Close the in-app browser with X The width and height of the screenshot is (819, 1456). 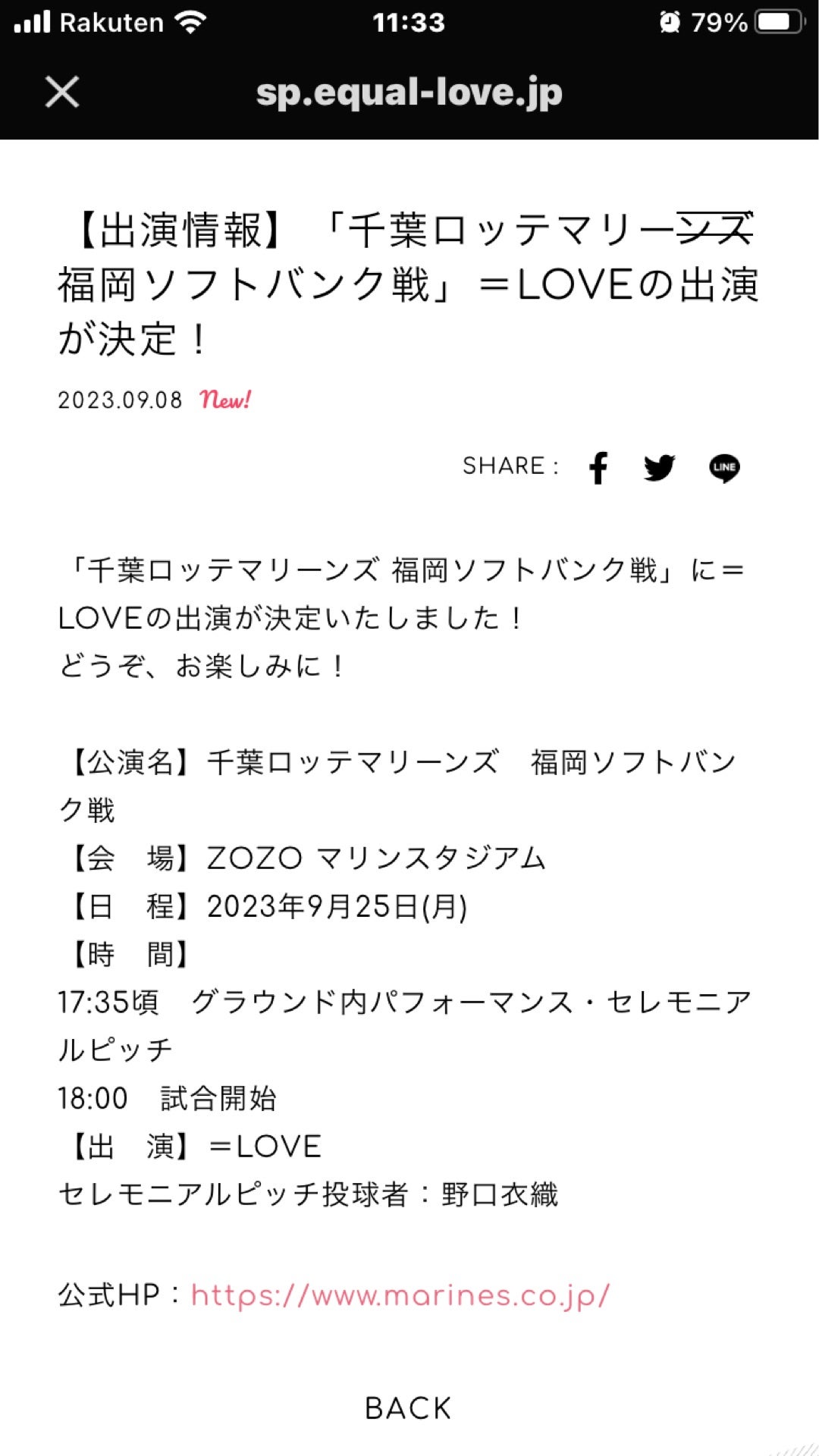click(62, 93)
